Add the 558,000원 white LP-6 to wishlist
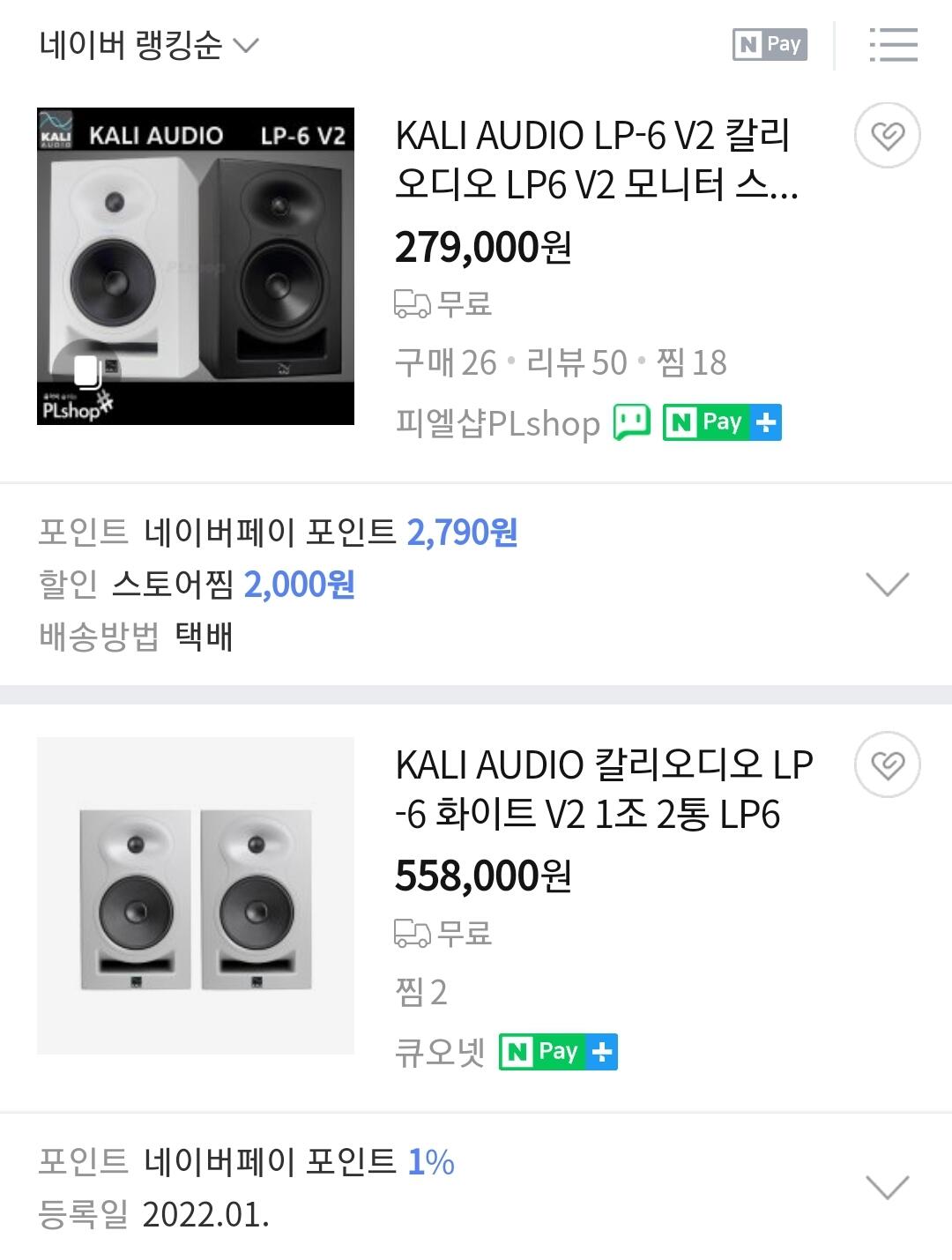Screen dimensions: 952x1260 coord(887,764)
